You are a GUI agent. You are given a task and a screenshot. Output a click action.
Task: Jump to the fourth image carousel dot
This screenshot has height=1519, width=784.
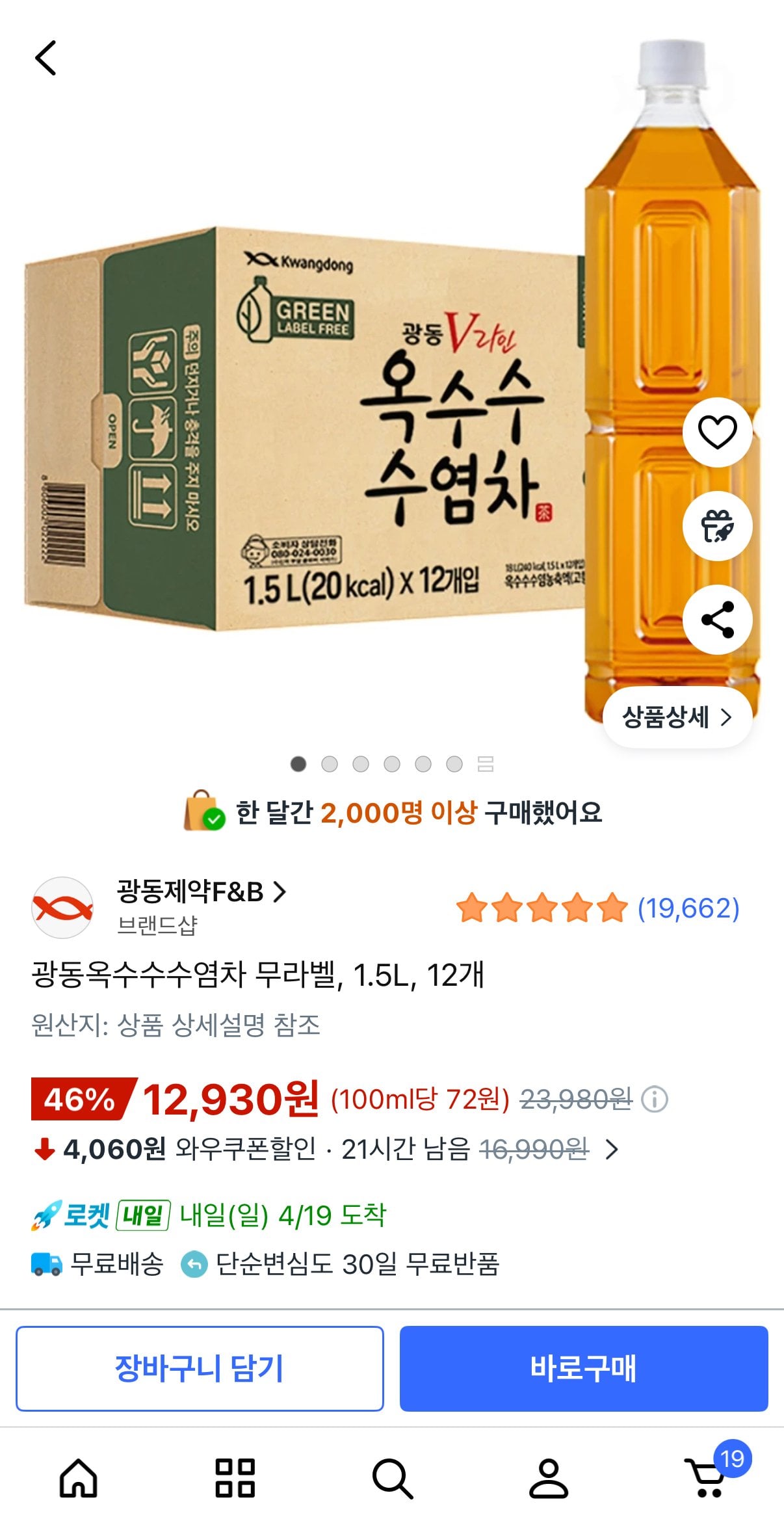[393, 765]
